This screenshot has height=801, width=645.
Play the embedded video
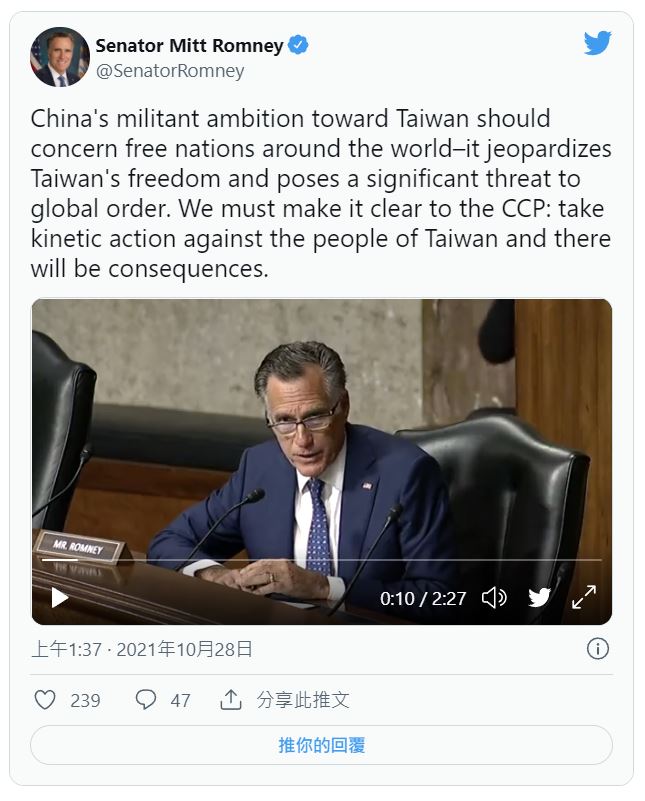(60, 598)
